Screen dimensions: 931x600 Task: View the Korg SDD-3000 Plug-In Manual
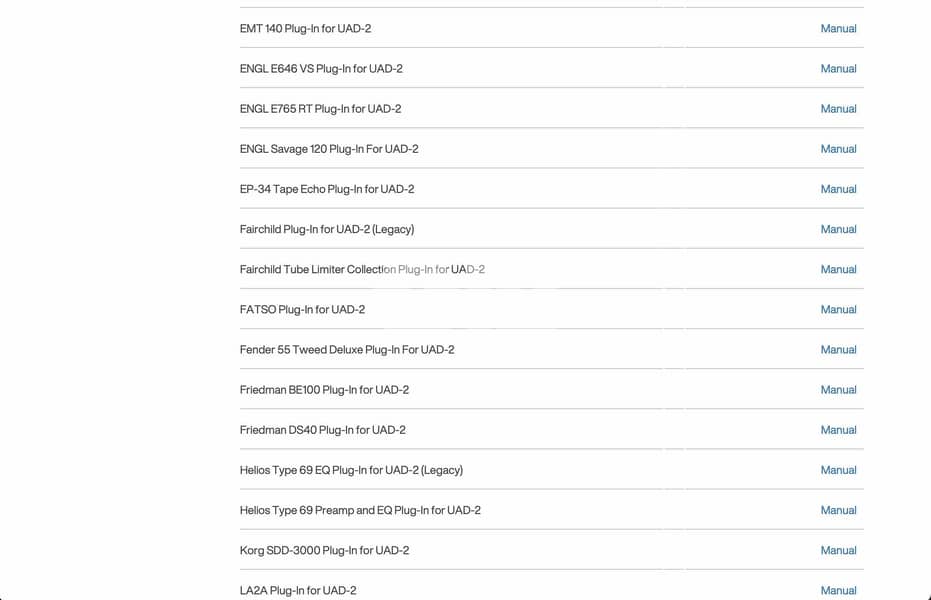click(838, 550)
